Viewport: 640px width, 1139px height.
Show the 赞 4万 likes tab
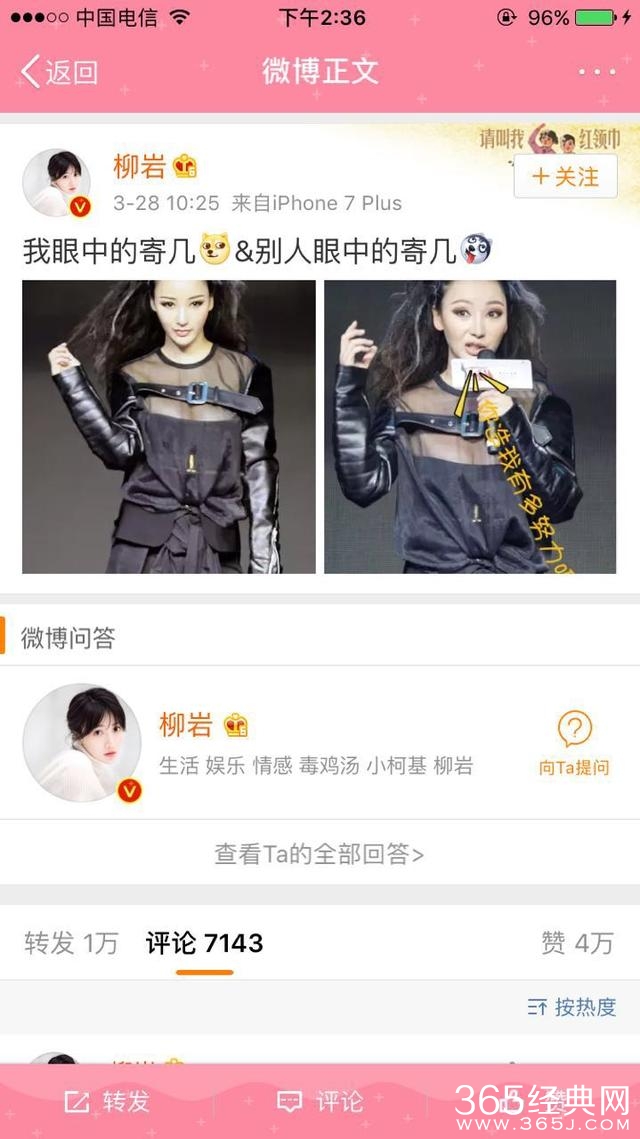coord(577,943)
